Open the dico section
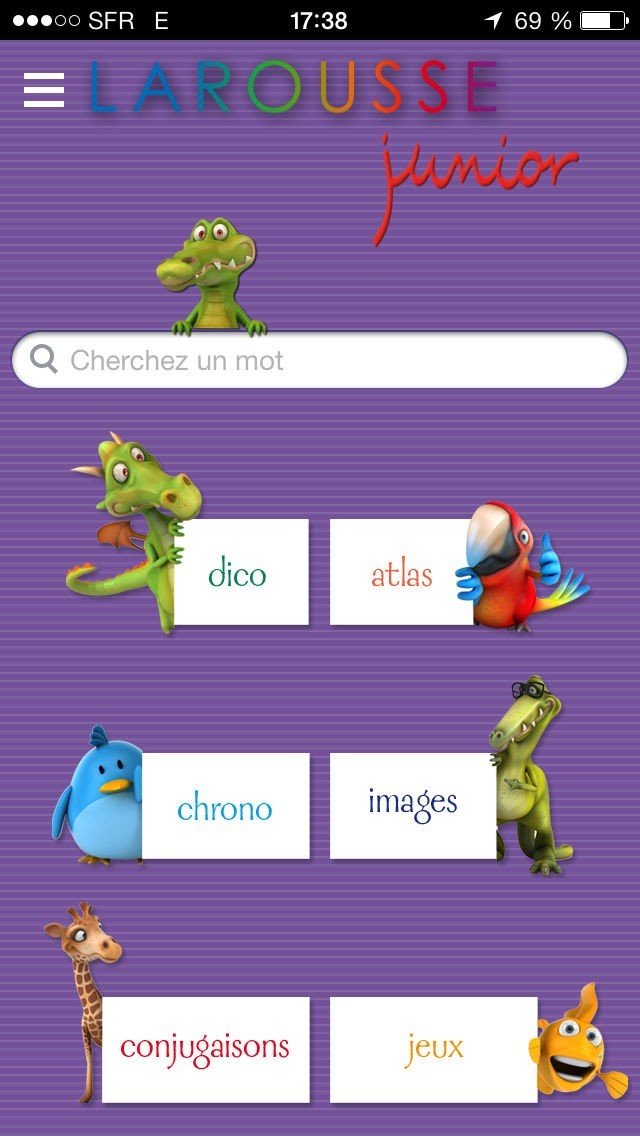The image size is (640, 1136). point(241,573)
